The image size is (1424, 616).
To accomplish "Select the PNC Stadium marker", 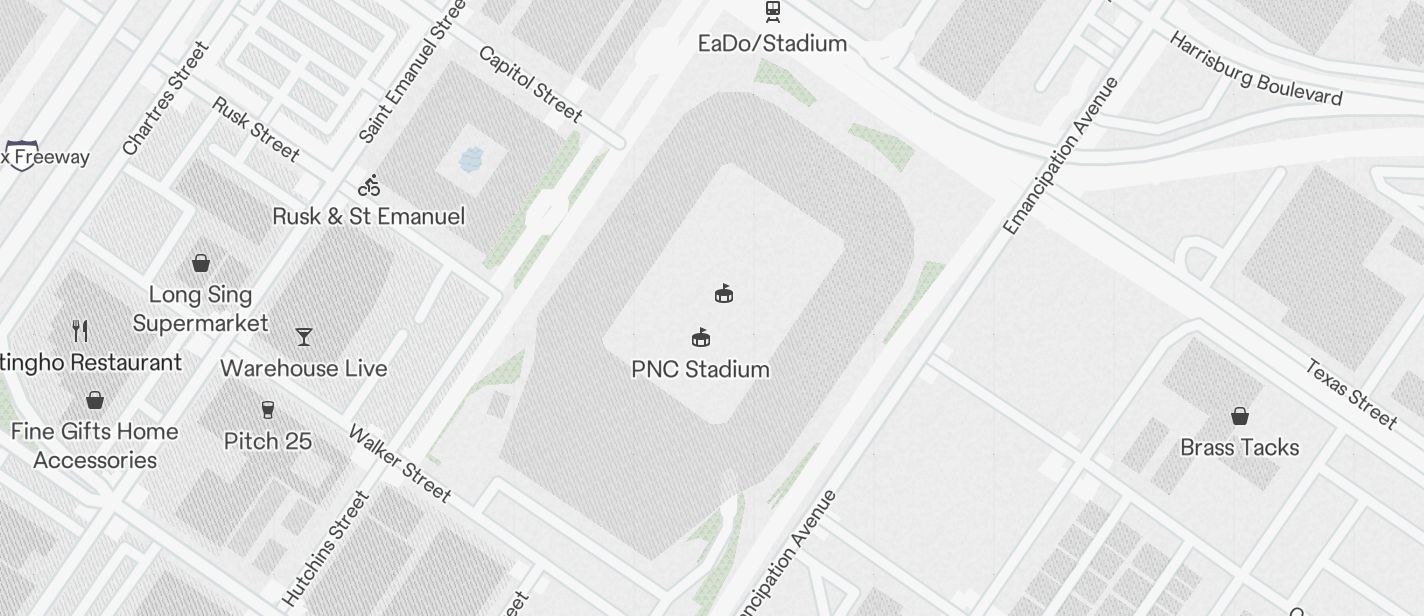I will tap(701, 338).
